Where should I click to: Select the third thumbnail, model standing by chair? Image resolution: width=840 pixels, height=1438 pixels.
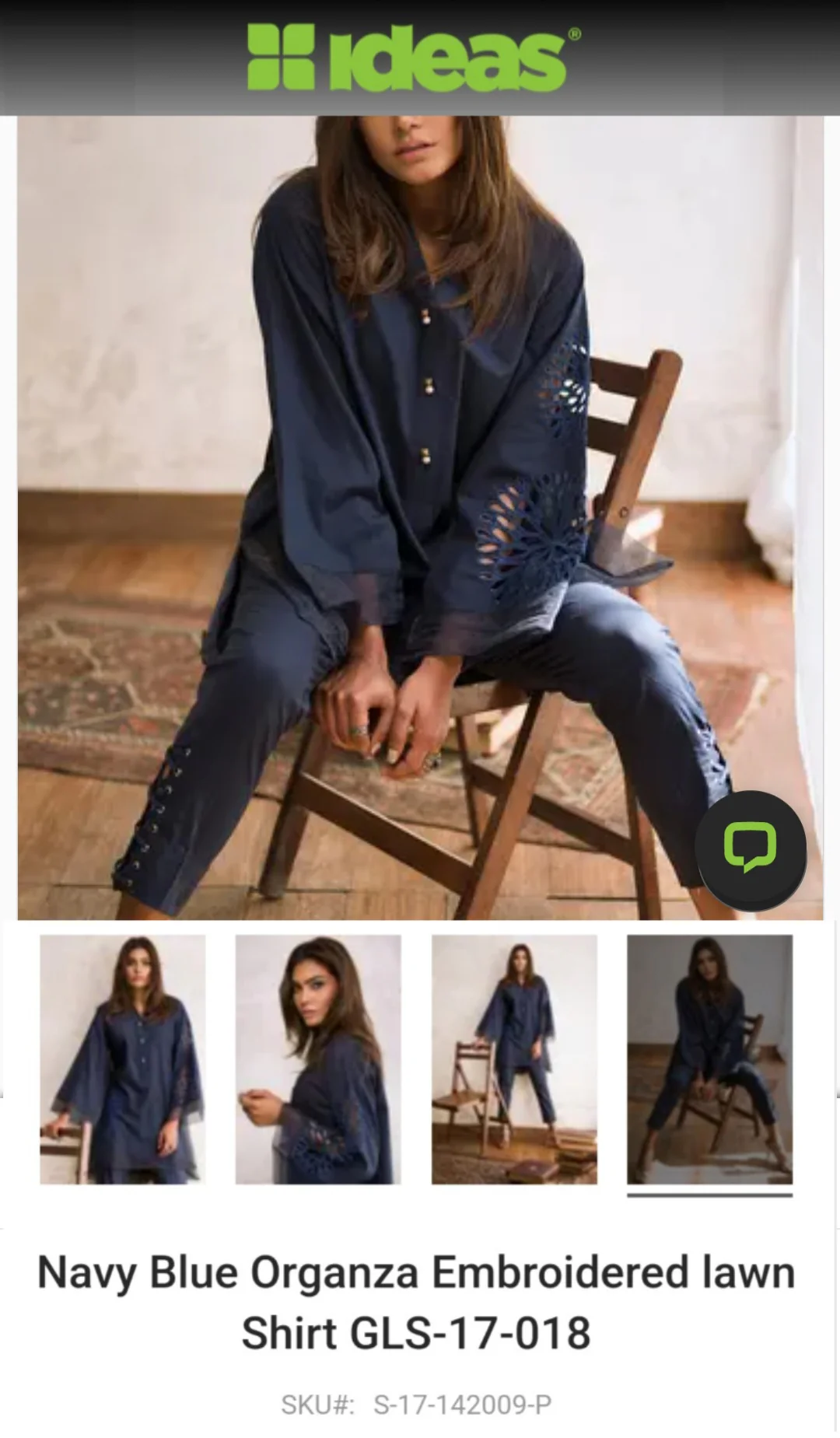click(x=514, y=1059)
